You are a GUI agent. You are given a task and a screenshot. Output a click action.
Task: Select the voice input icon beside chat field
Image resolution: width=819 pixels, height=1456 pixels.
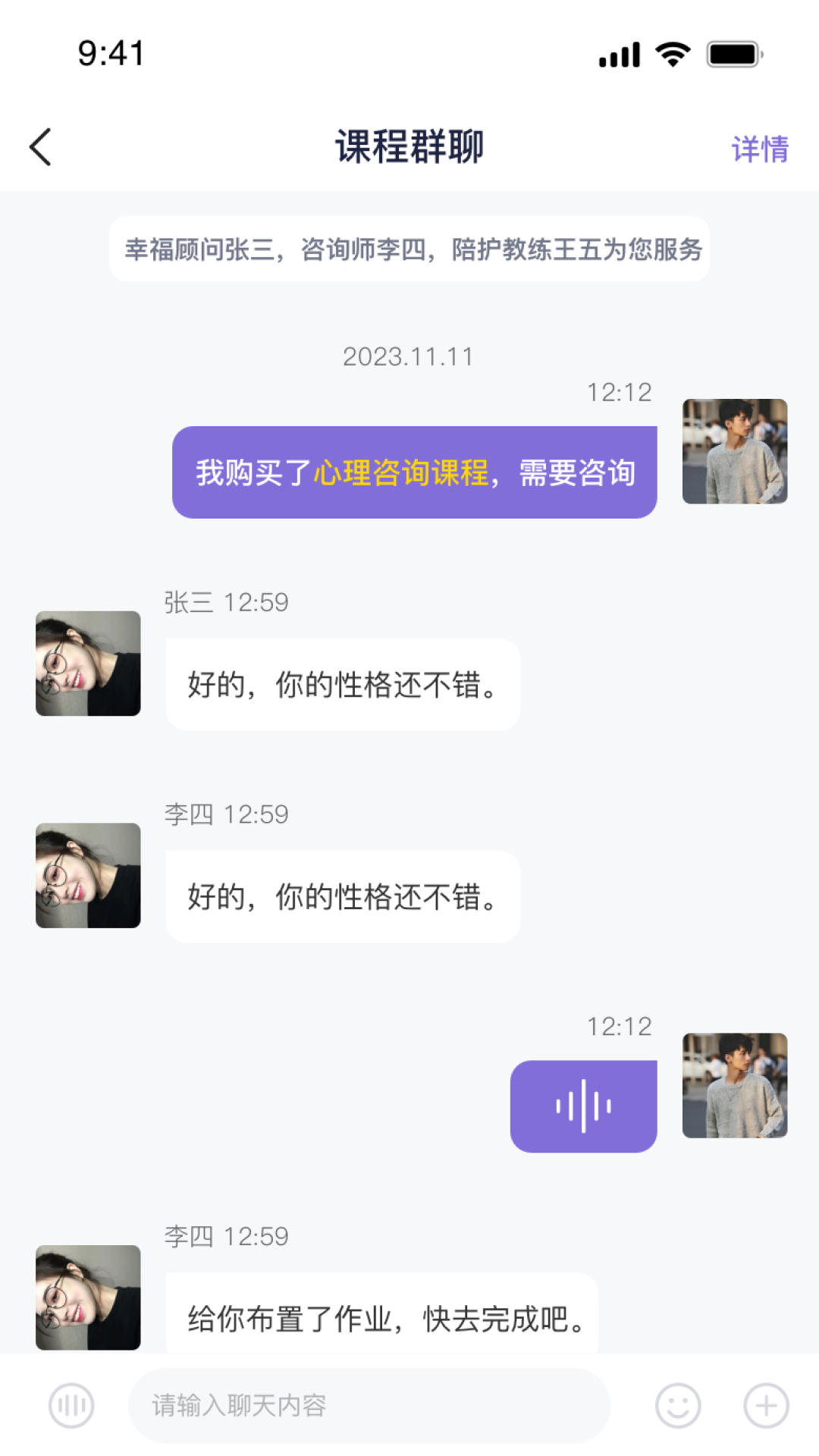(x=70, y=1404)
